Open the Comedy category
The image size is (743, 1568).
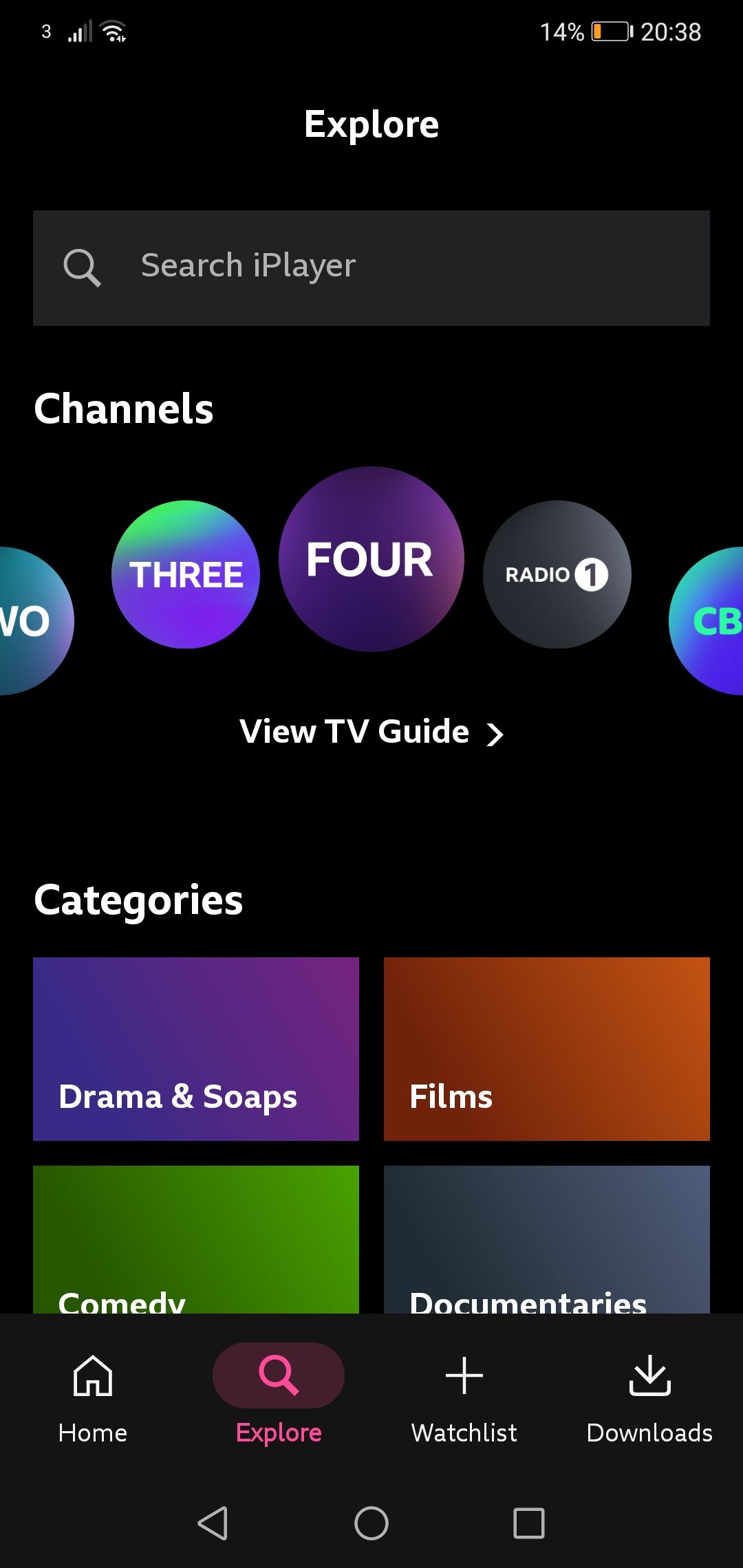(x=196, y=1239)
